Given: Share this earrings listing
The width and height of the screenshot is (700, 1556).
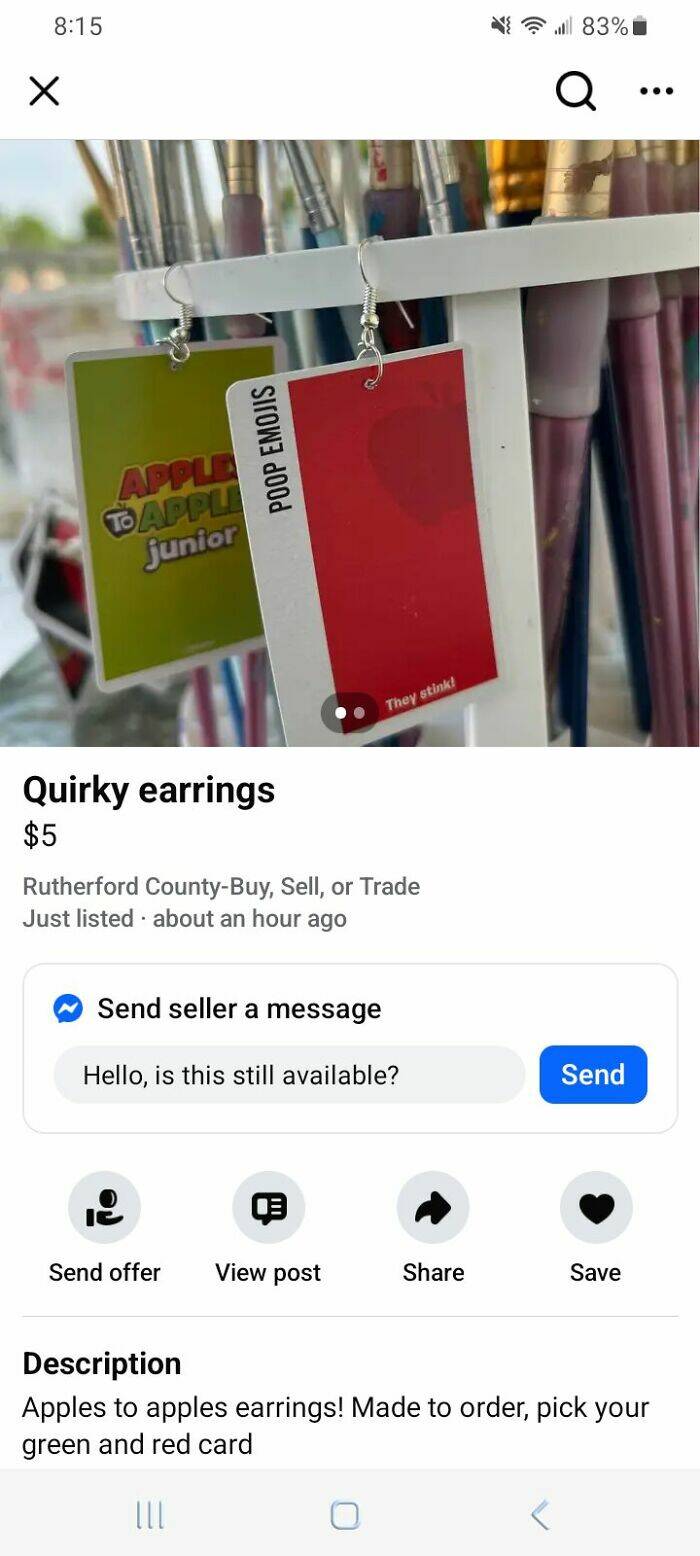Looking at the screenshot, I should [x=432, y=1208].
